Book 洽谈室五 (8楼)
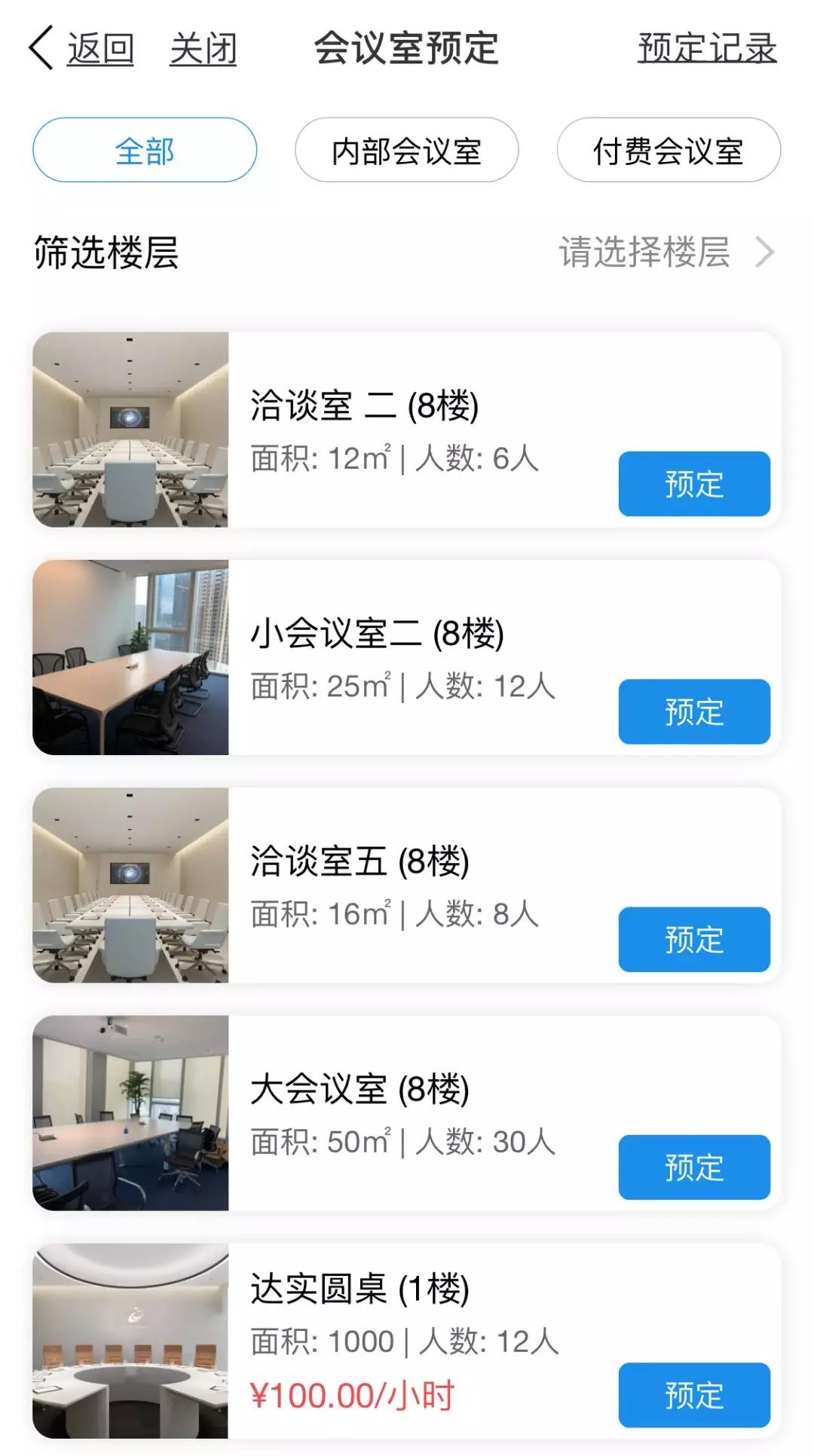The image size is (814, 1456). (x=694, y=940)
